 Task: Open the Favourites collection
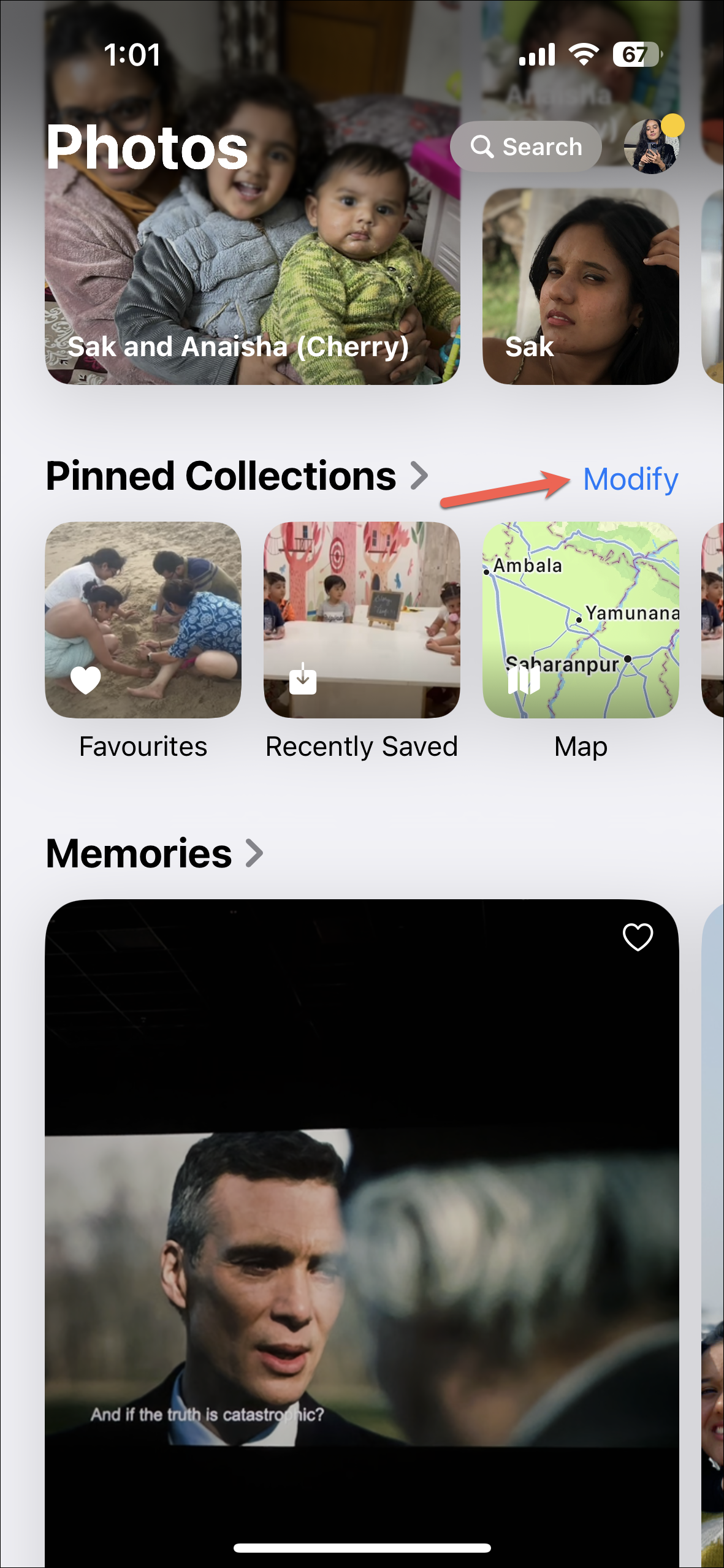143,619
